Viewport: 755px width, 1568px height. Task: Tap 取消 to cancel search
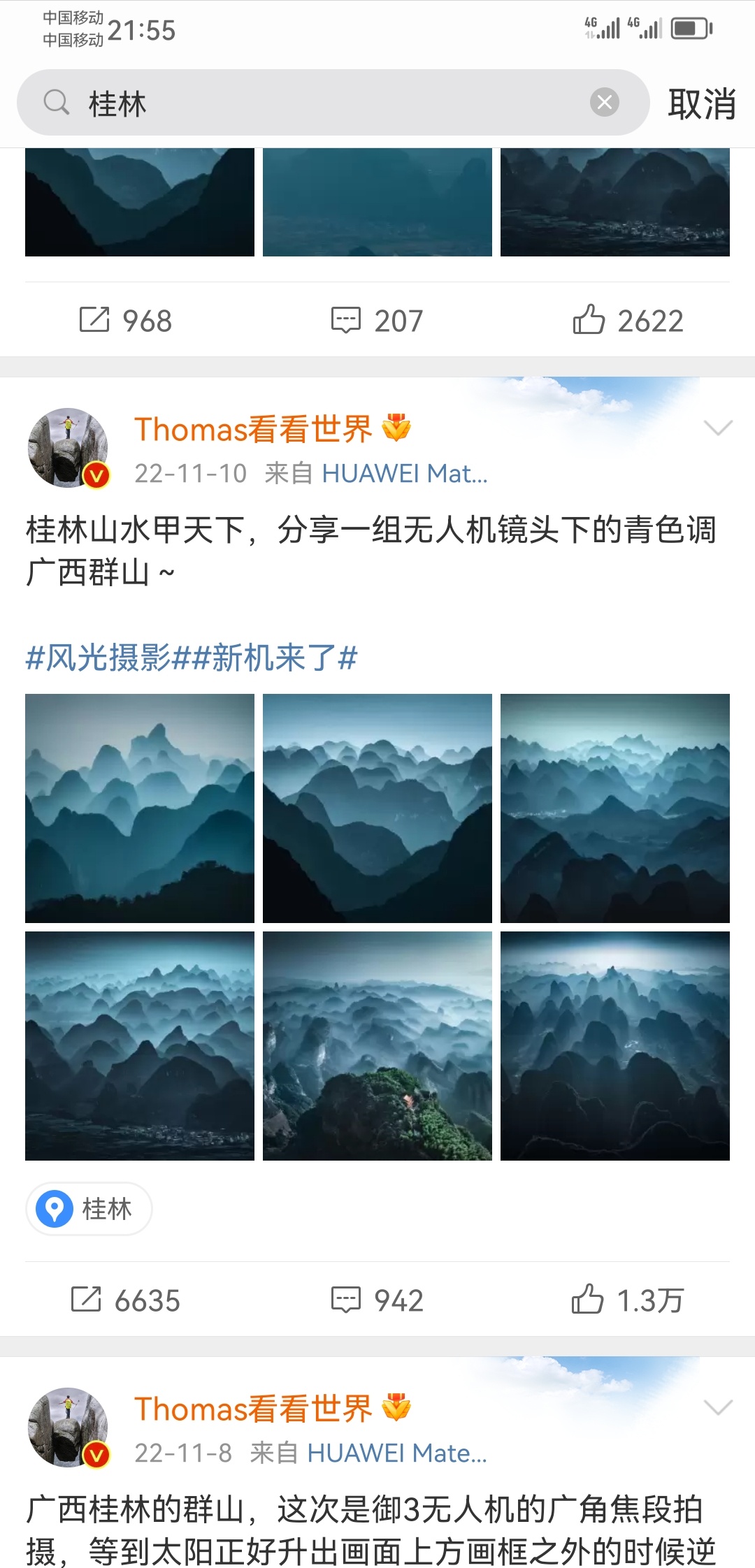pyautogui.click(x=701, y=104)
